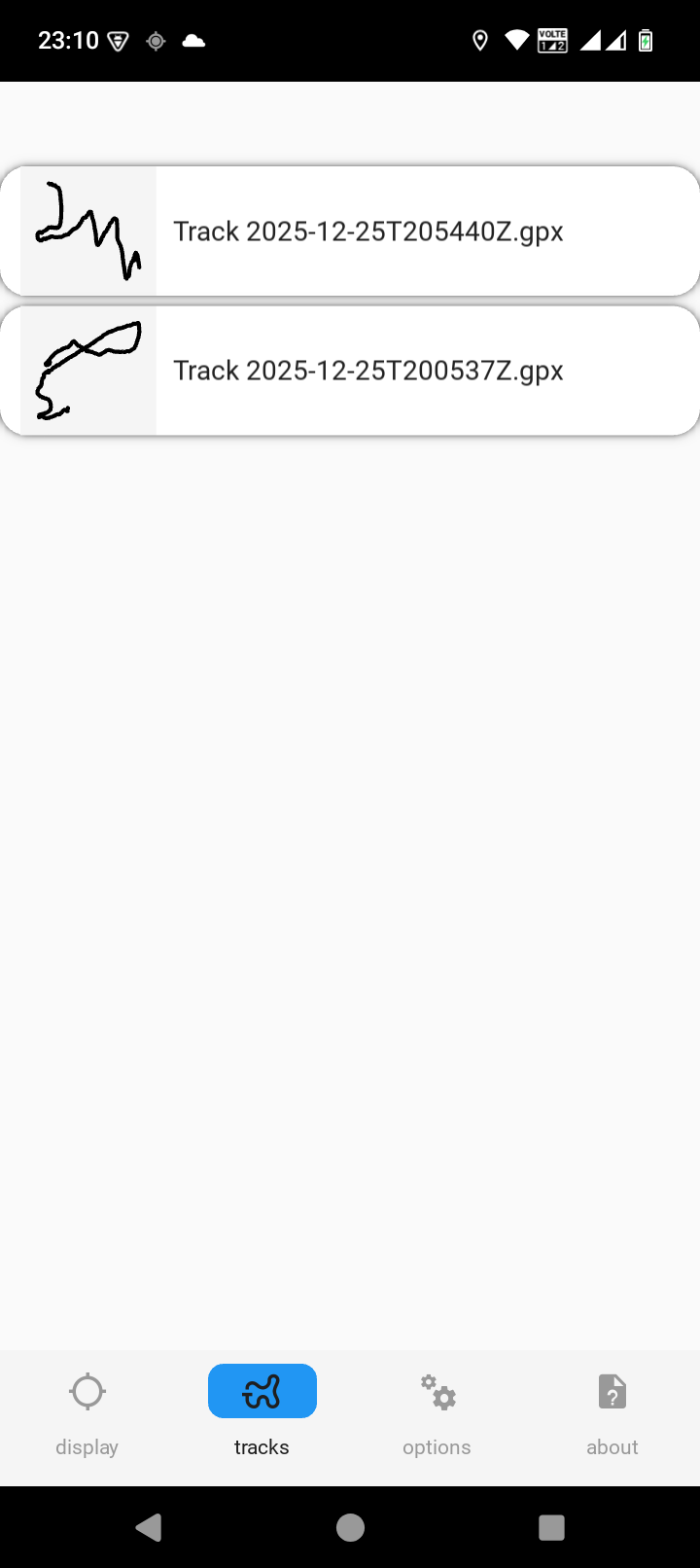The image size is (700, 1568).
Task: Go to the home screen
Action: [350, 1527]
